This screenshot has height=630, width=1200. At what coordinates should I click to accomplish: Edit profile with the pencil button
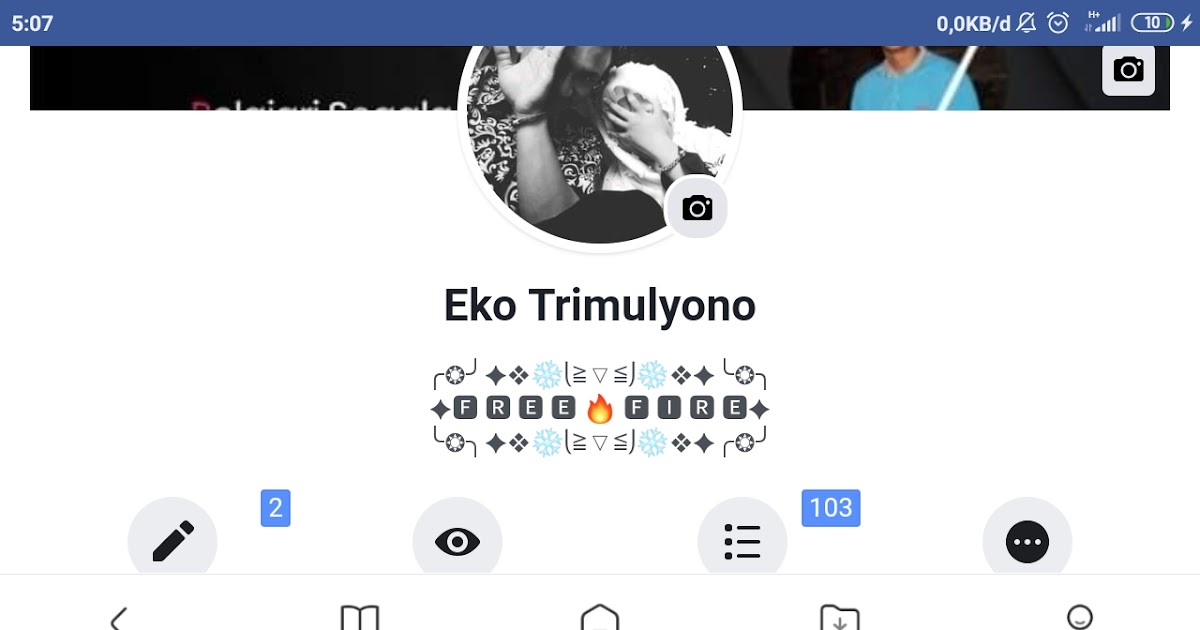coord(172,541)
